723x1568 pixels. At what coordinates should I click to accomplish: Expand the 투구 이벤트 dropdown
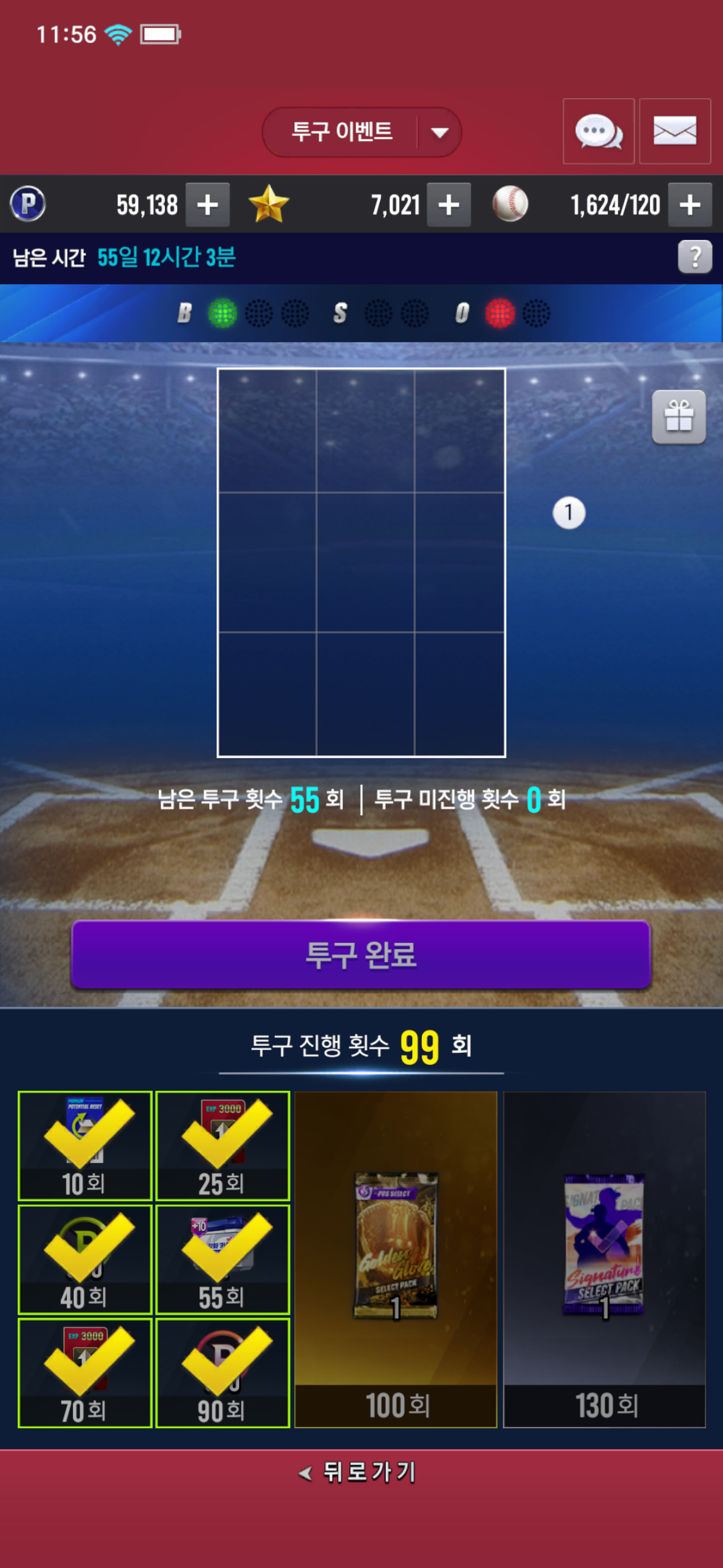[x=438, y=132]
